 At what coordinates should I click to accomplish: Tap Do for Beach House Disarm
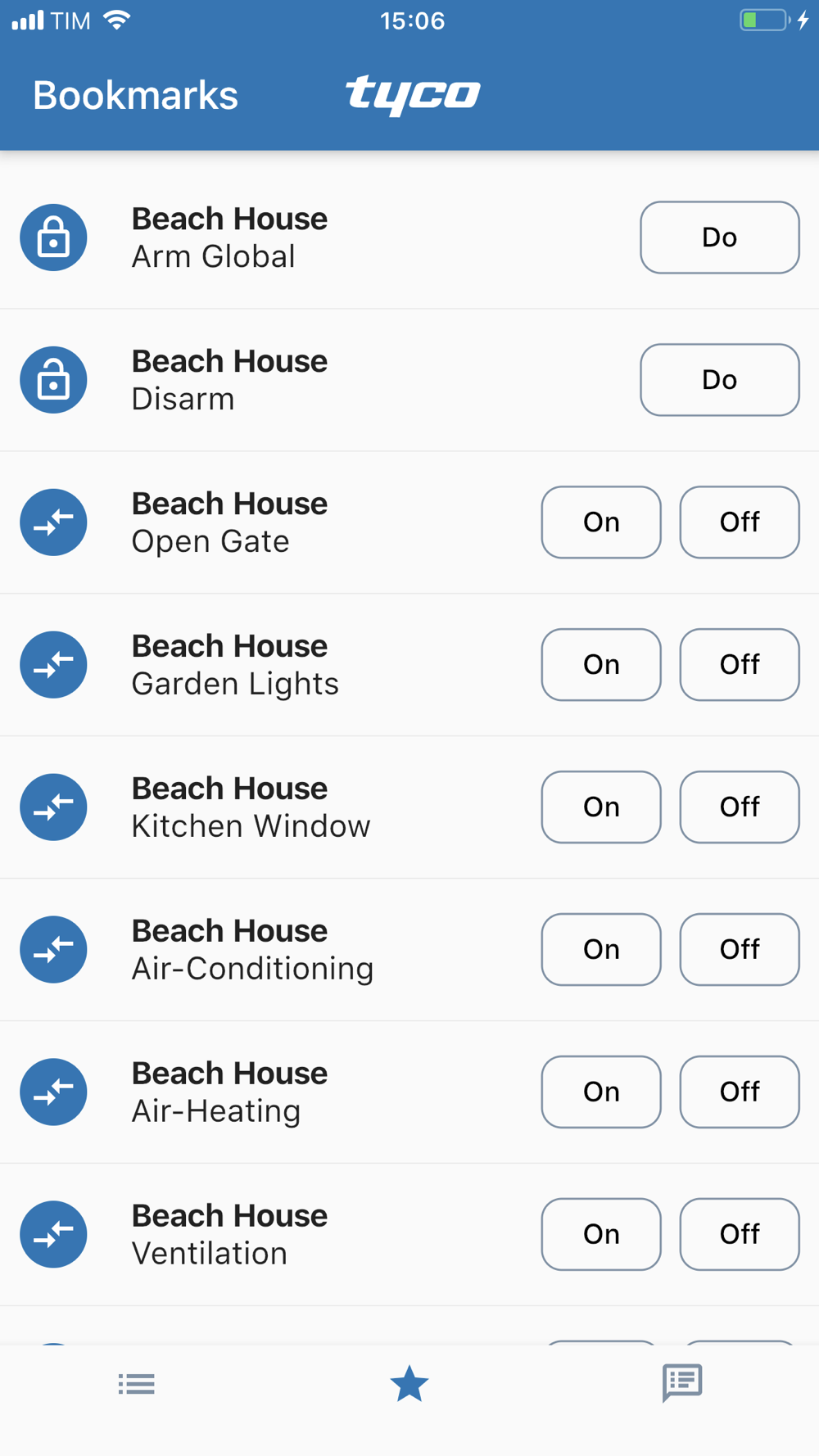(x=719, y=380)
